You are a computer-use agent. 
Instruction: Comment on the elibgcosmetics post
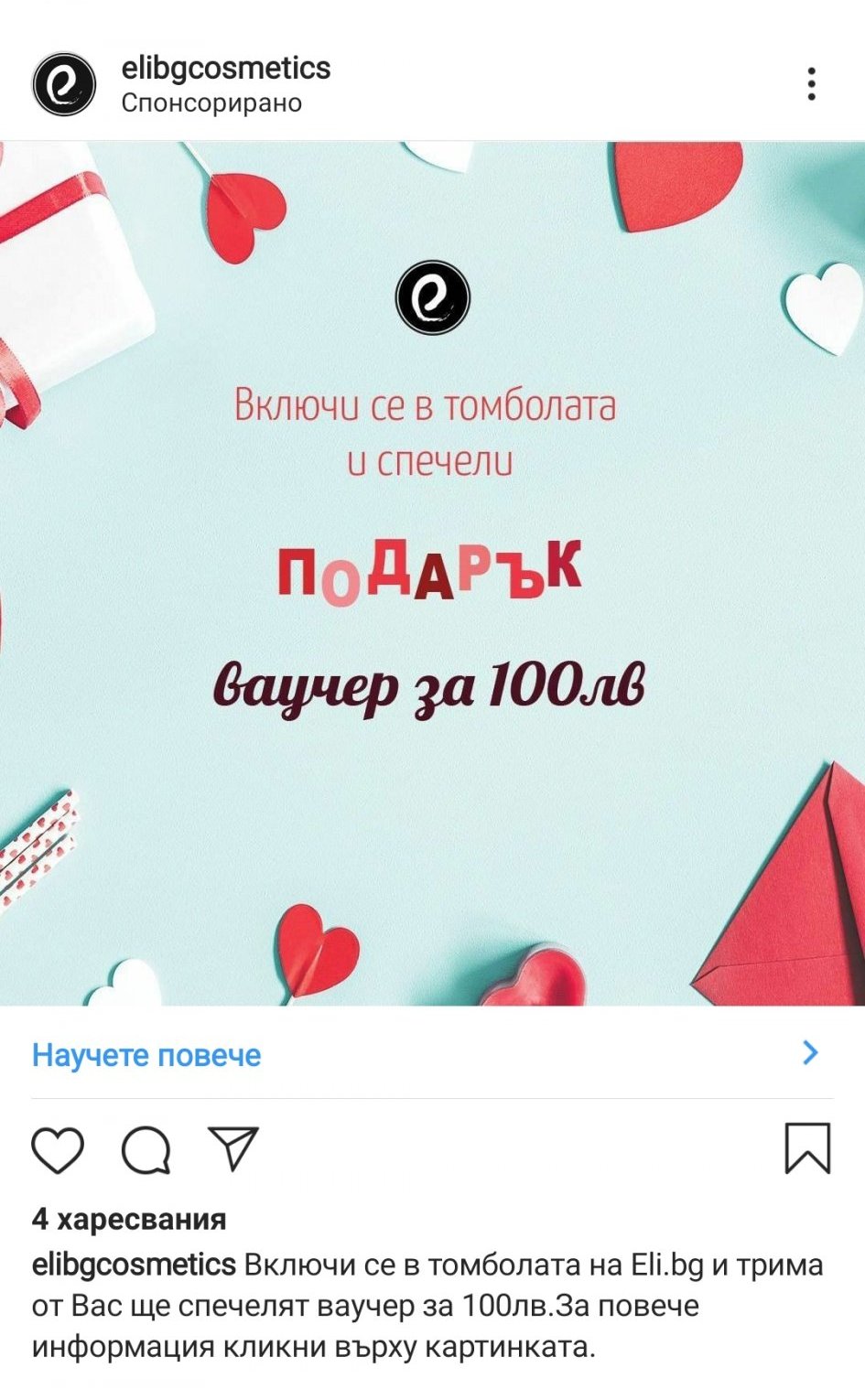pos(146,1149)
